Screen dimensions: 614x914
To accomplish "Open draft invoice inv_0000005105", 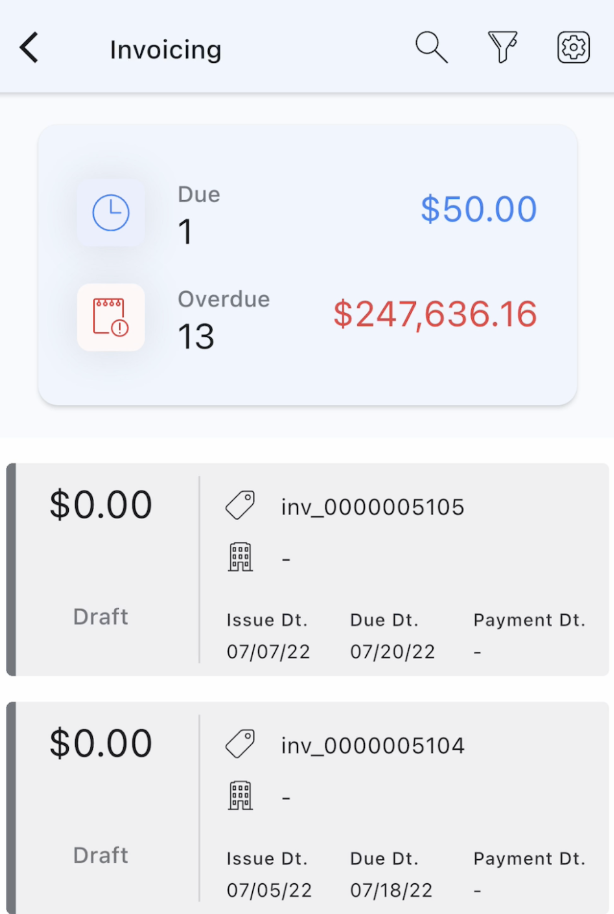I will [372, 507].
